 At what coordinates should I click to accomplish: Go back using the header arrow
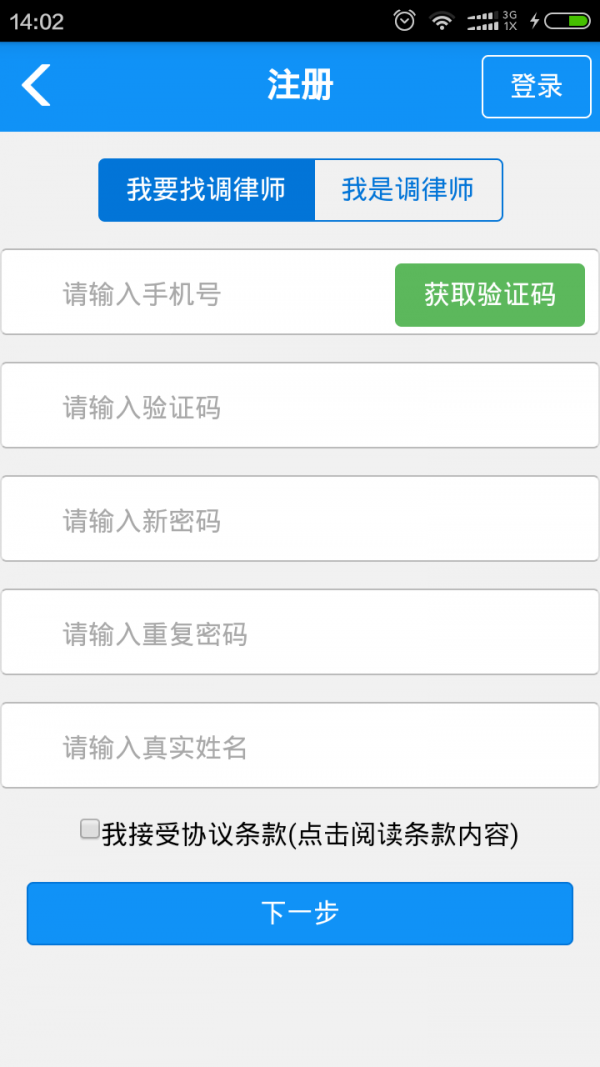pos(36,86)
